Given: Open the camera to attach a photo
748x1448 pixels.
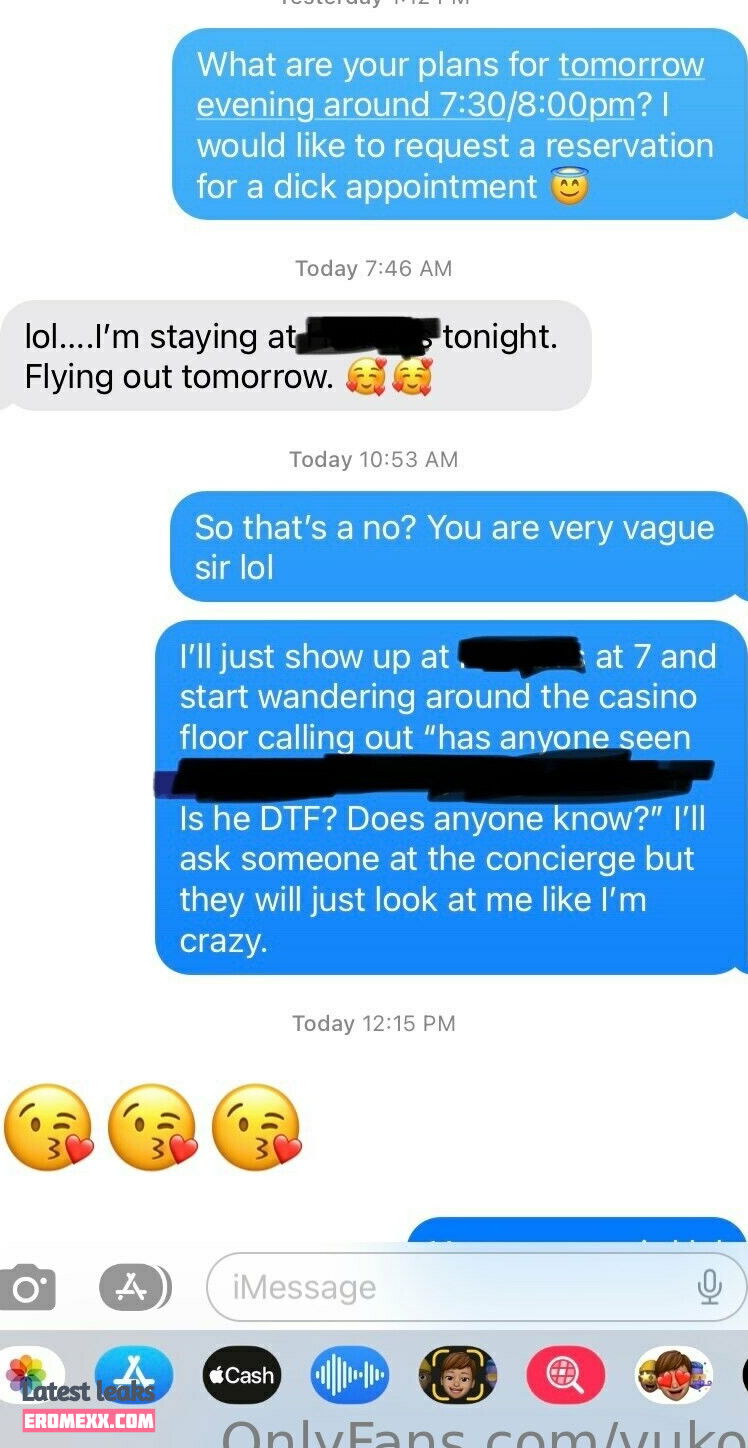Looking at the screenshot, I should tap(29, 1287).
